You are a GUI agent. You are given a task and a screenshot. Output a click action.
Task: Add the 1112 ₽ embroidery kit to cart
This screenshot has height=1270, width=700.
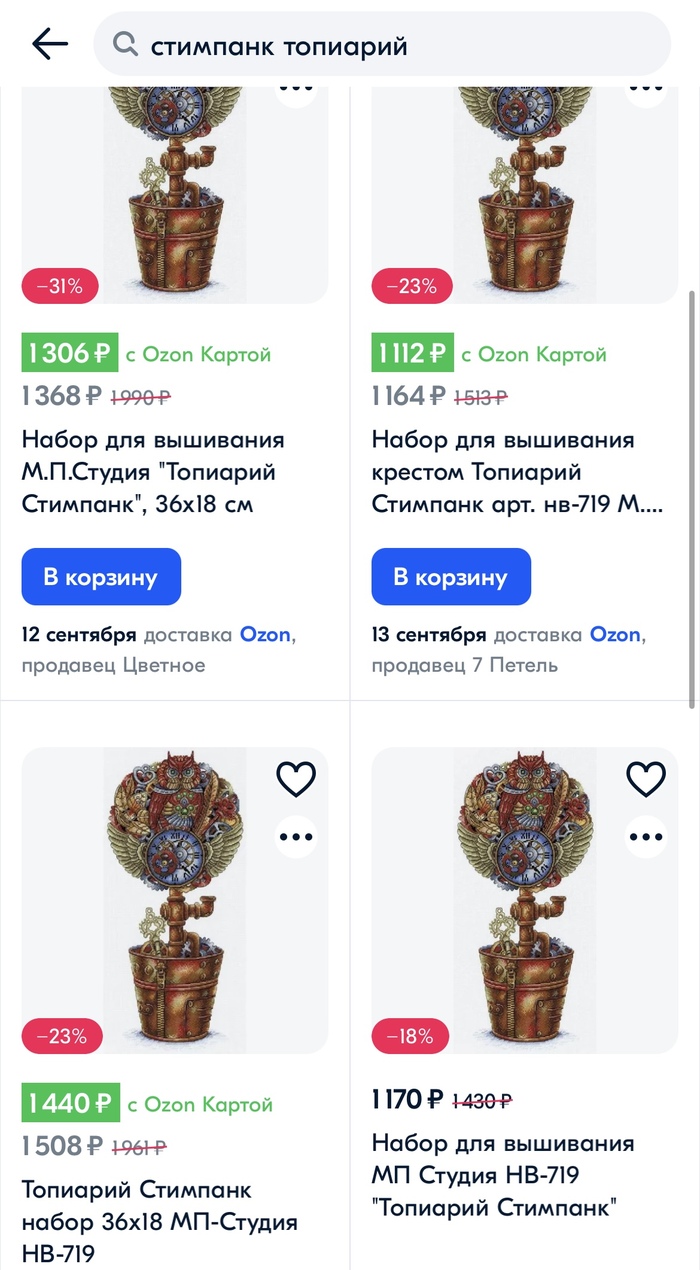(450, 577)
